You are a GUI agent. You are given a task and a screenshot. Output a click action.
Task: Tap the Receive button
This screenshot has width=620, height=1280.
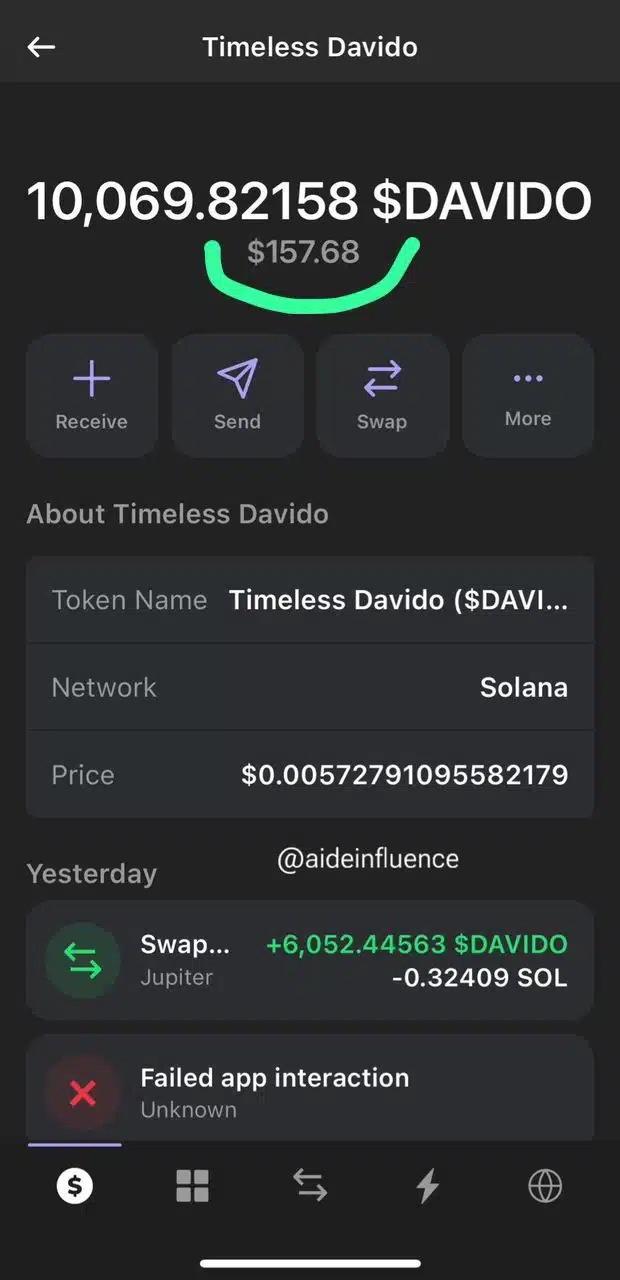(92, 396)
